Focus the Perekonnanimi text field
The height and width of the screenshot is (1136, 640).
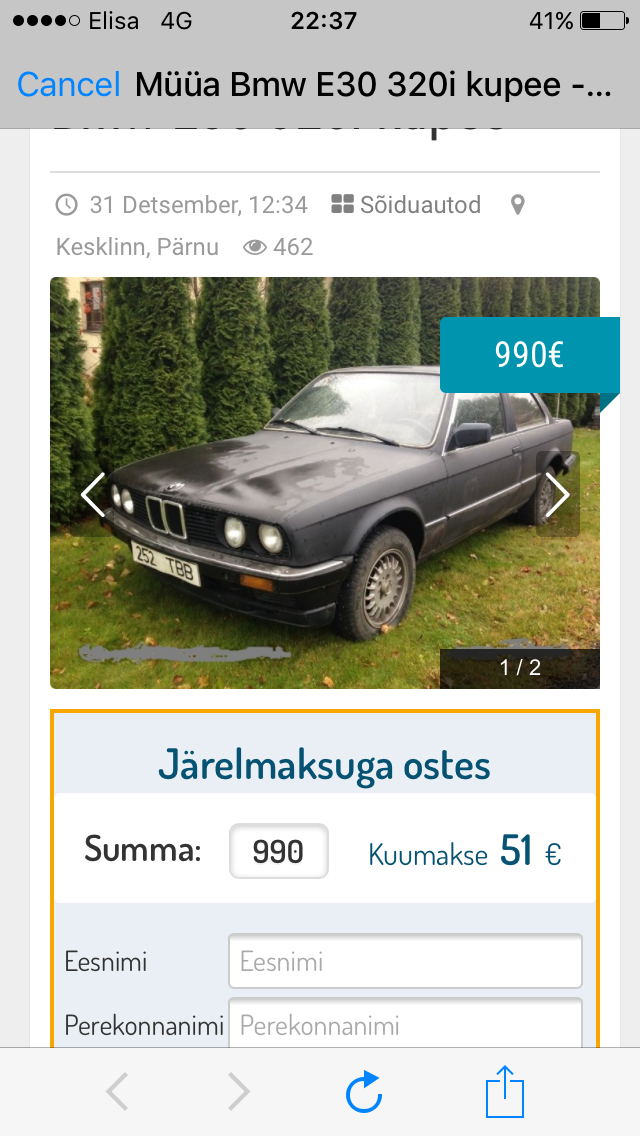(x=405, y=1025)
